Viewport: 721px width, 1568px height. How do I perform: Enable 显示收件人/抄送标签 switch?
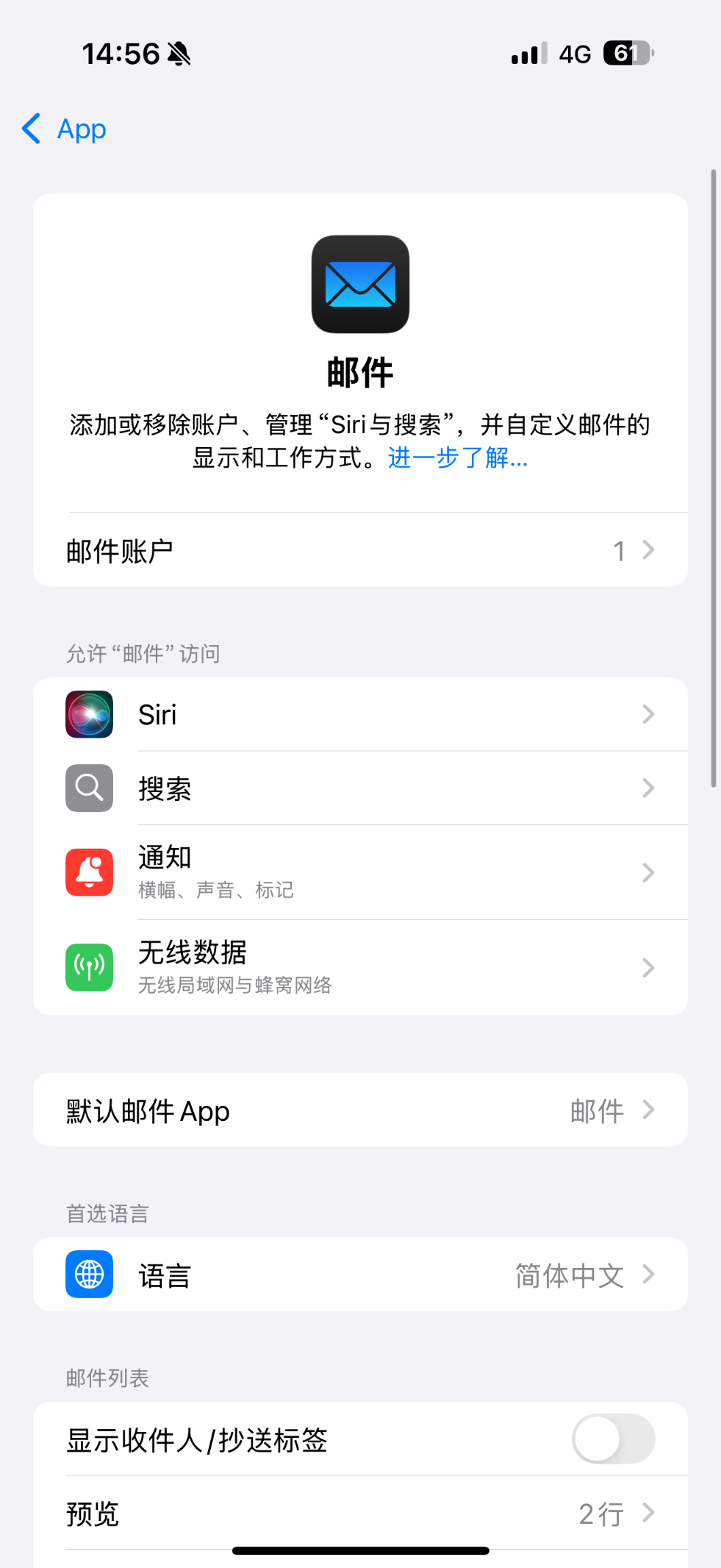[x=613, y=1439]
